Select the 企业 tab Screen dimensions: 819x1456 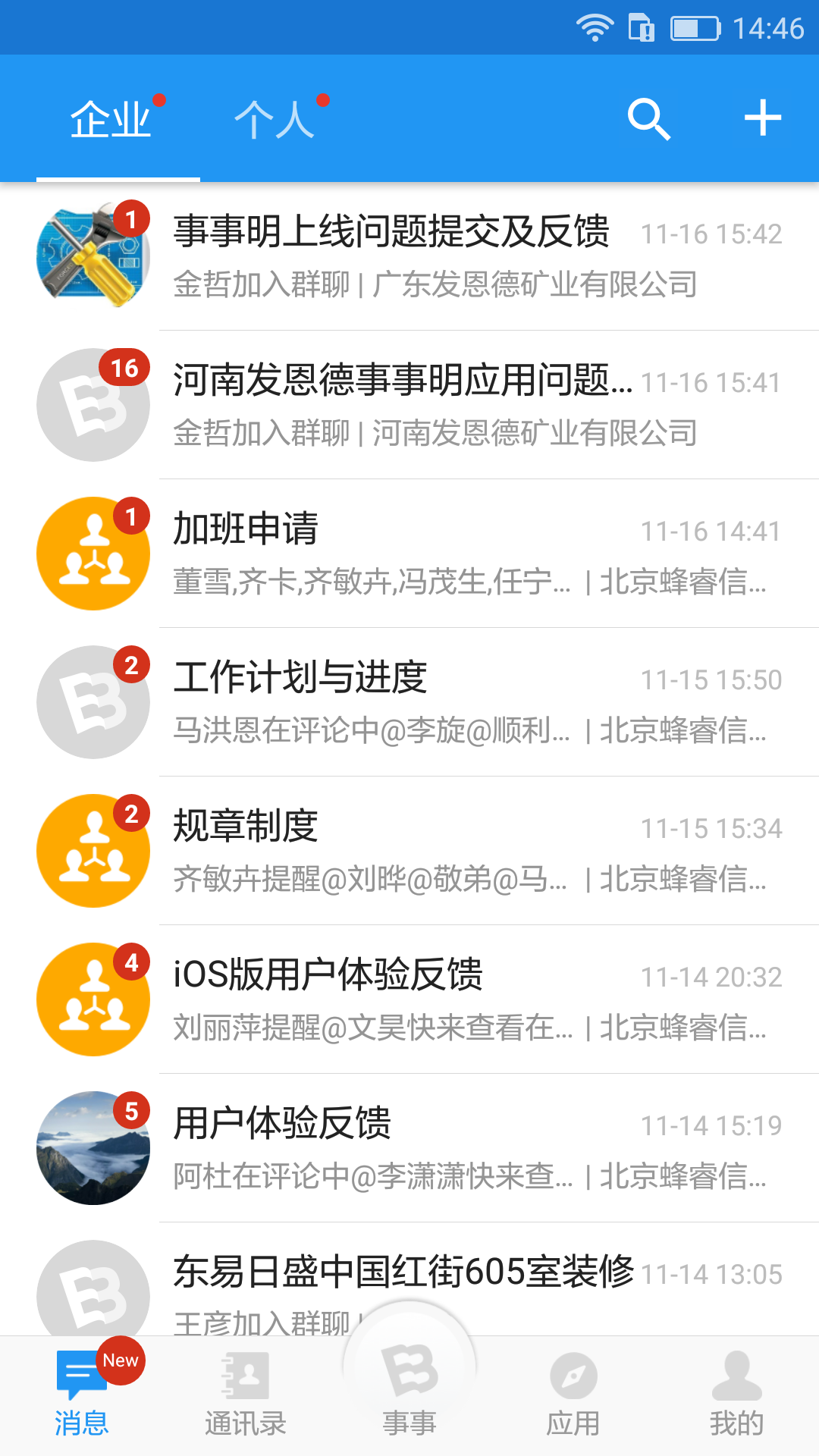tap(111, 119)
